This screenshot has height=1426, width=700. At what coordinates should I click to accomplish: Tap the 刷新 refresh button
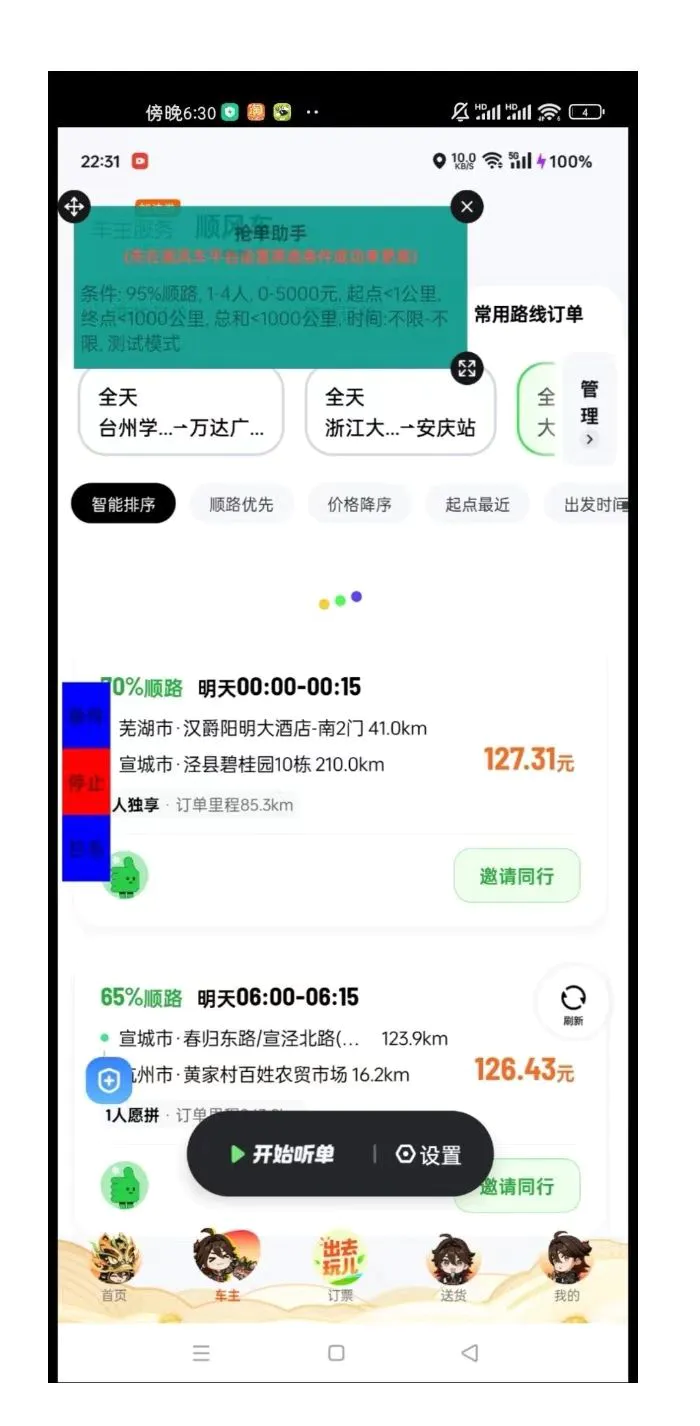pos(573,1001)
